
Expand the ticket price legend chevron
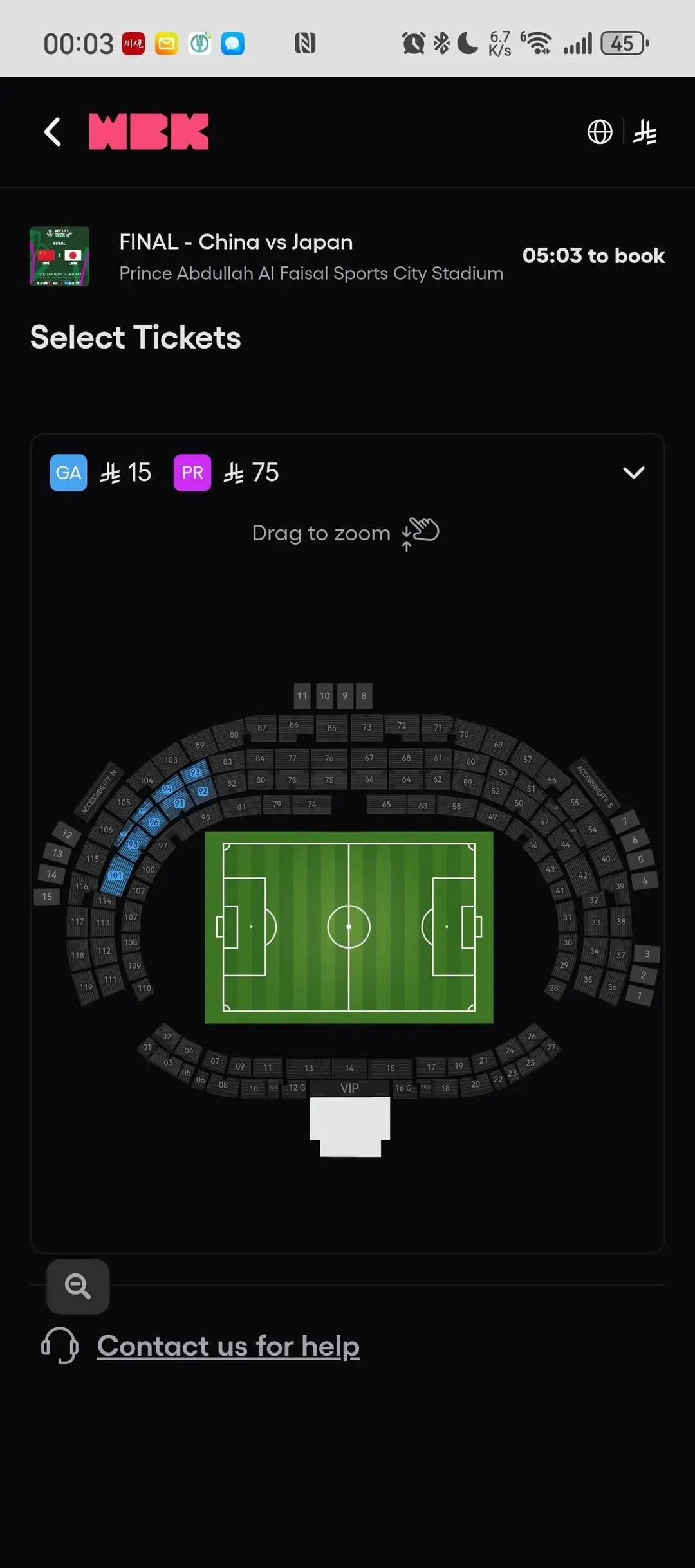tap(633, 473)
